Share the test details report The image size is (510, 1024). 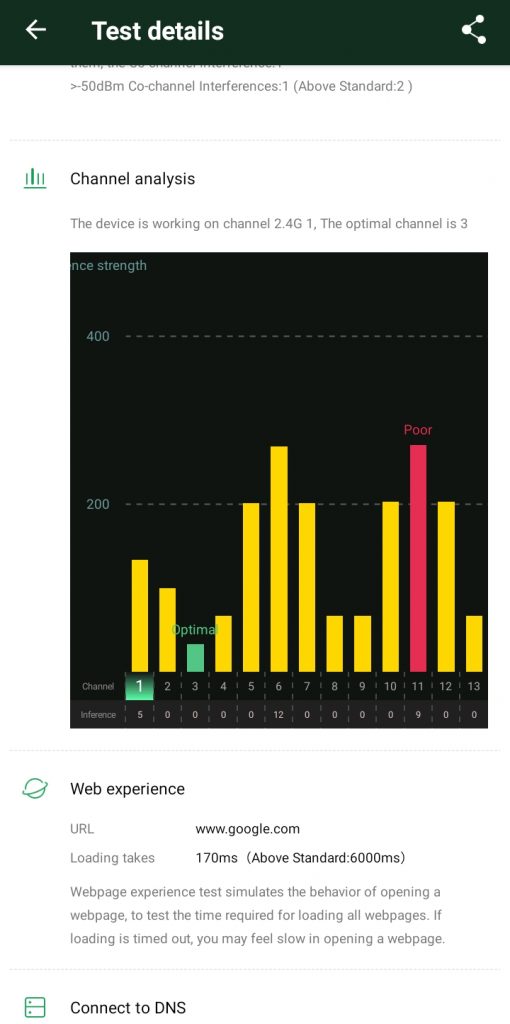[x=473, y=30]
